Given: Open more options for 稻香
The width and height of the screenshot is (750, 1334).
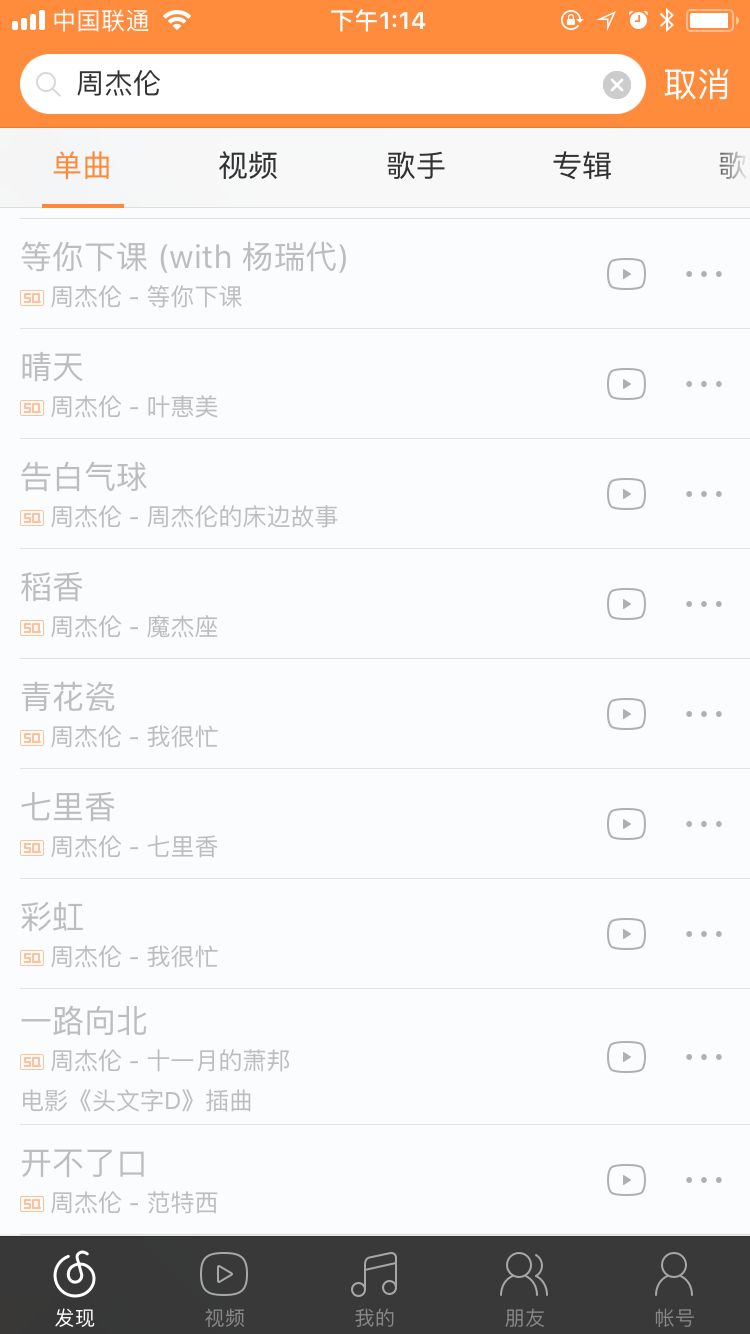Looking at the screenshot, I should [704, 604].
